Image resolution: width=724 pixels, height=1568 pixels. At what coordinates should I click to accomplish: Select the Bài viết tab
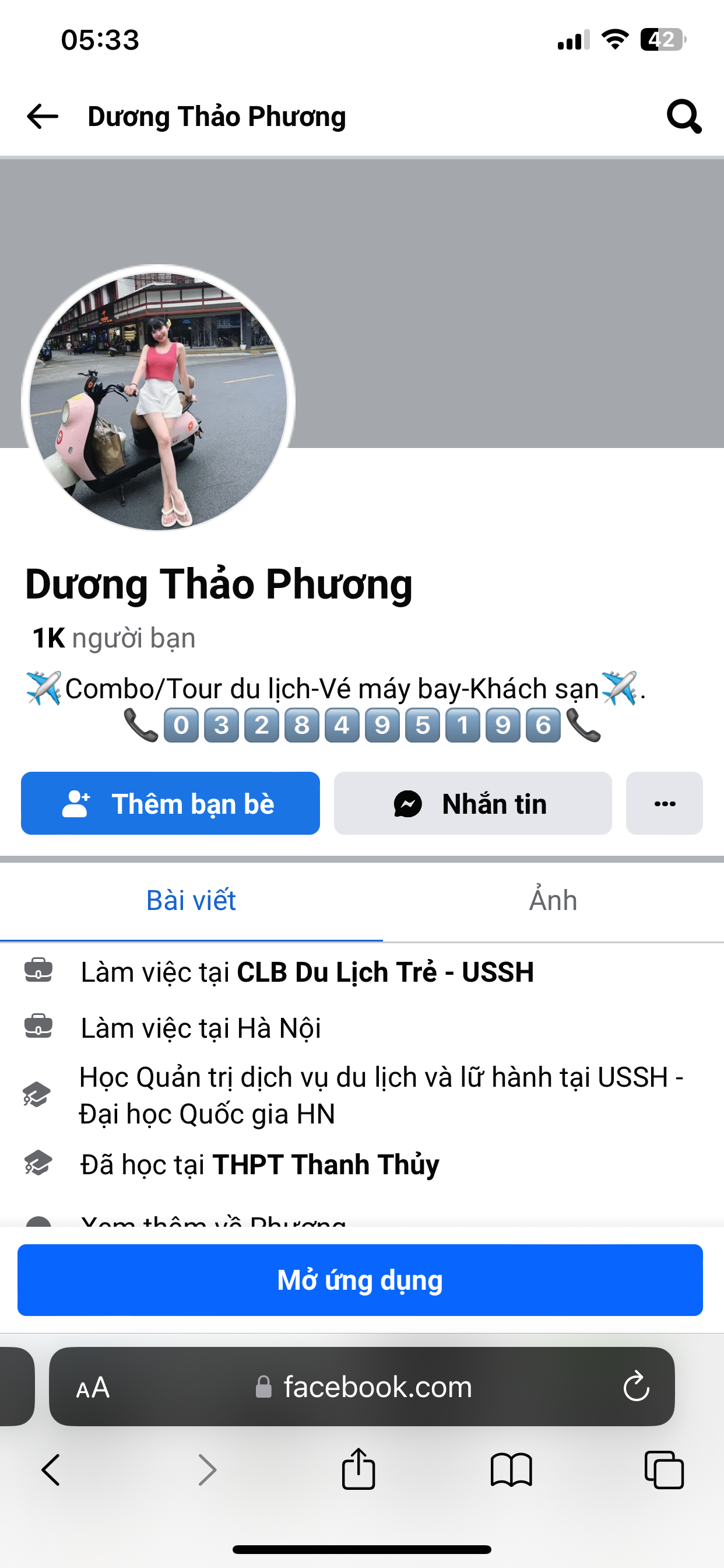click(191, 900)
